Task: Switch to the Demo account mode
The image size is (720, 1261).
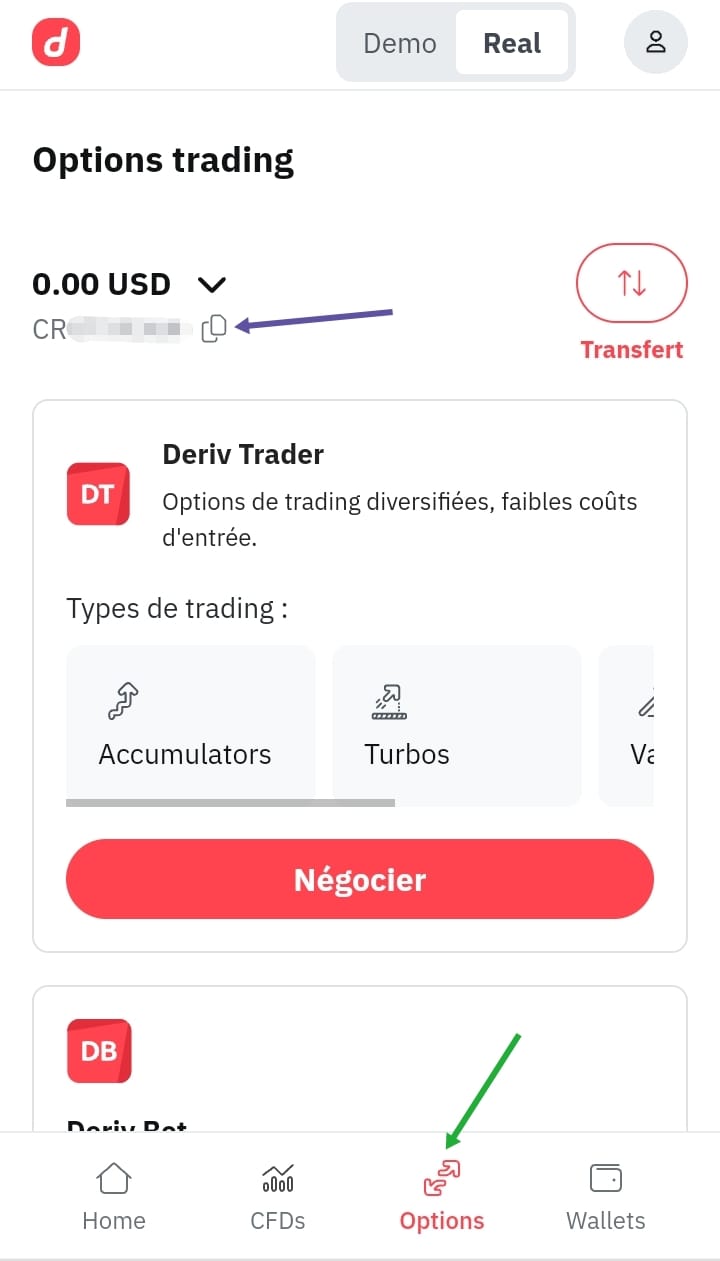Action: coord(400,43)
